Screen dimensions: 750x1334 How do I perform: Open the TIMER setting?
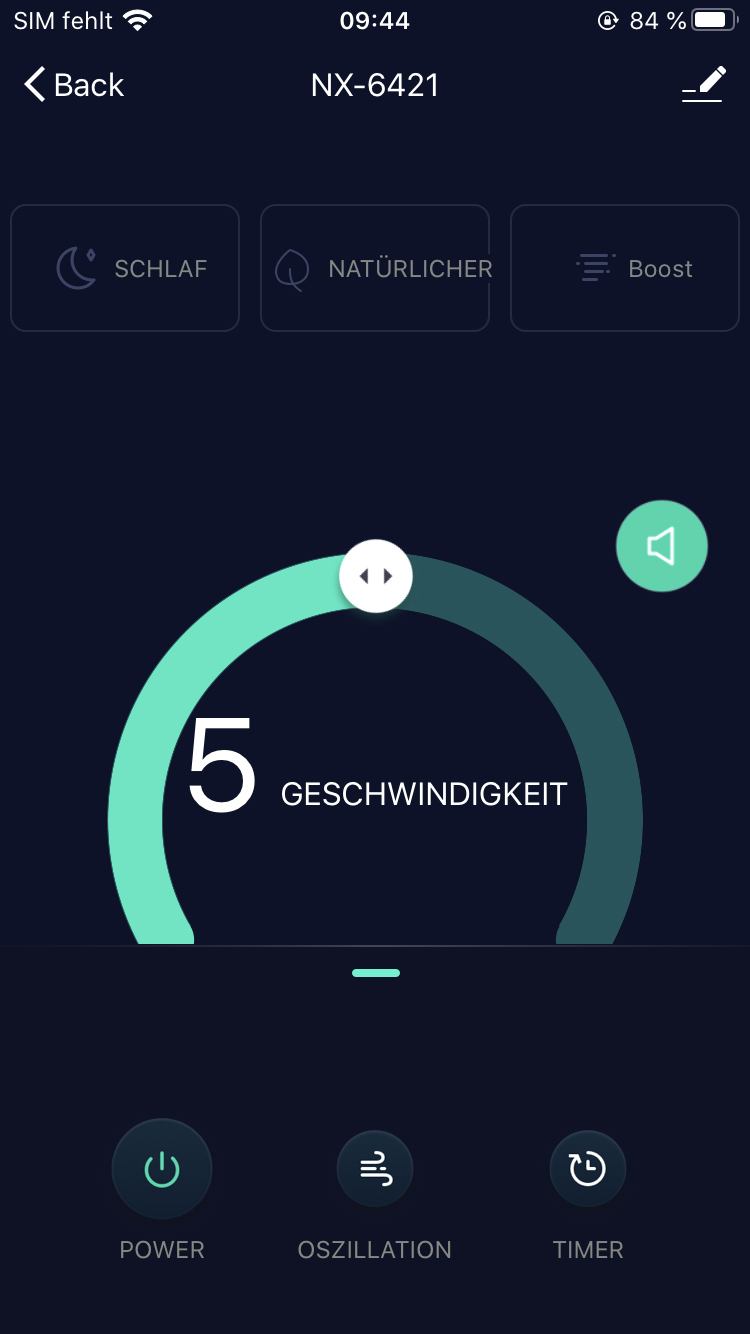point(588,1168)
